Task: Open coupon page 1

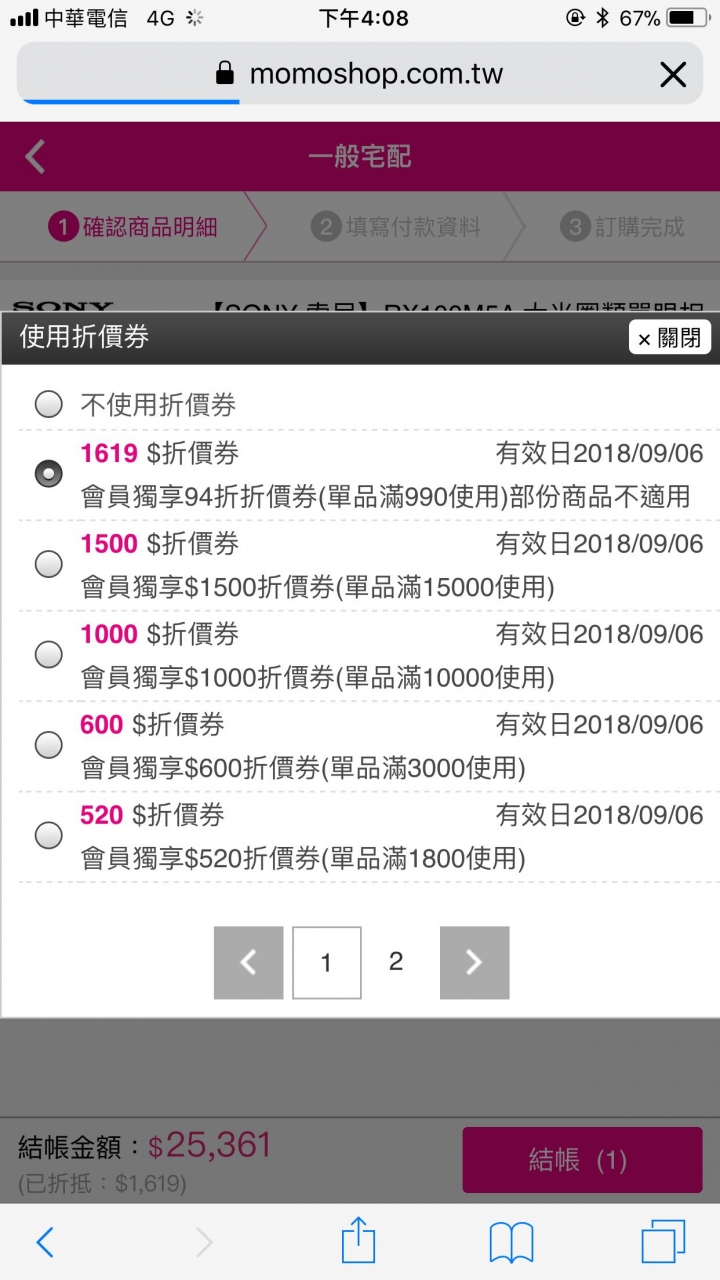Action: coord(326,962)
